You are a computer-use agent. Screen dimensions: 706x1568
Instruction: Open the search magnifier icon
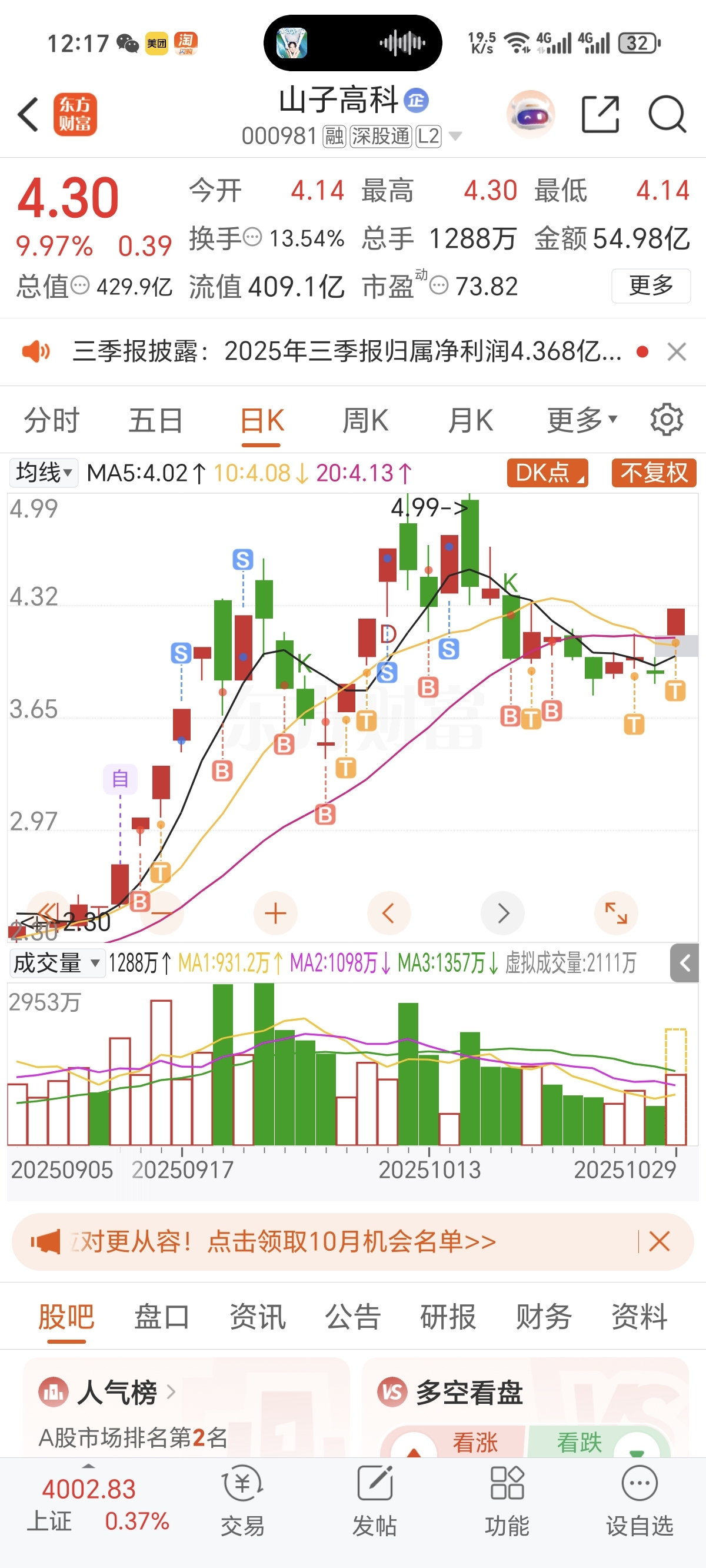[667, 114]
